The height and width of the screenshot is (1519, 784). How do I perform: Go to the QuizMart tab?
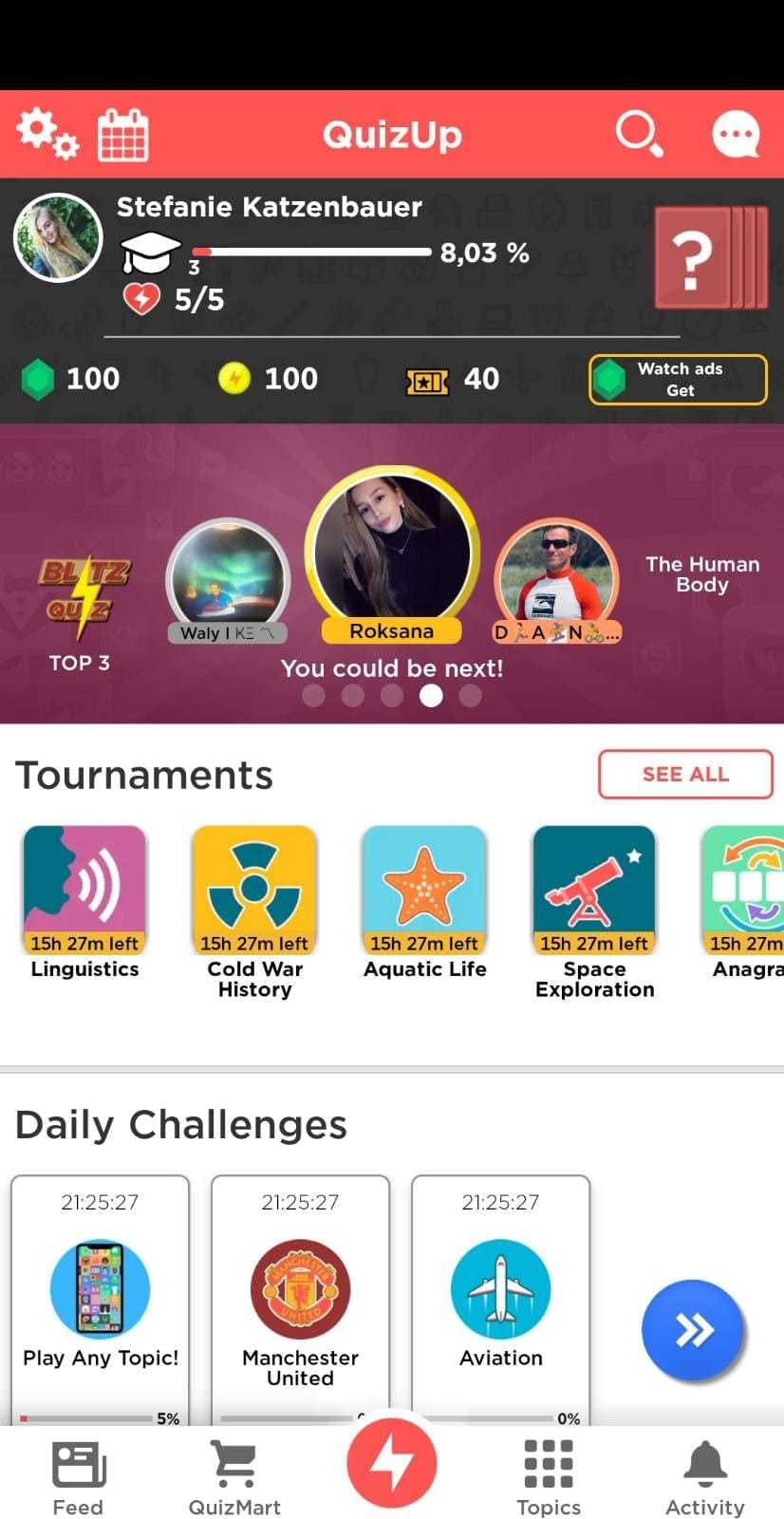point(234,1477)
